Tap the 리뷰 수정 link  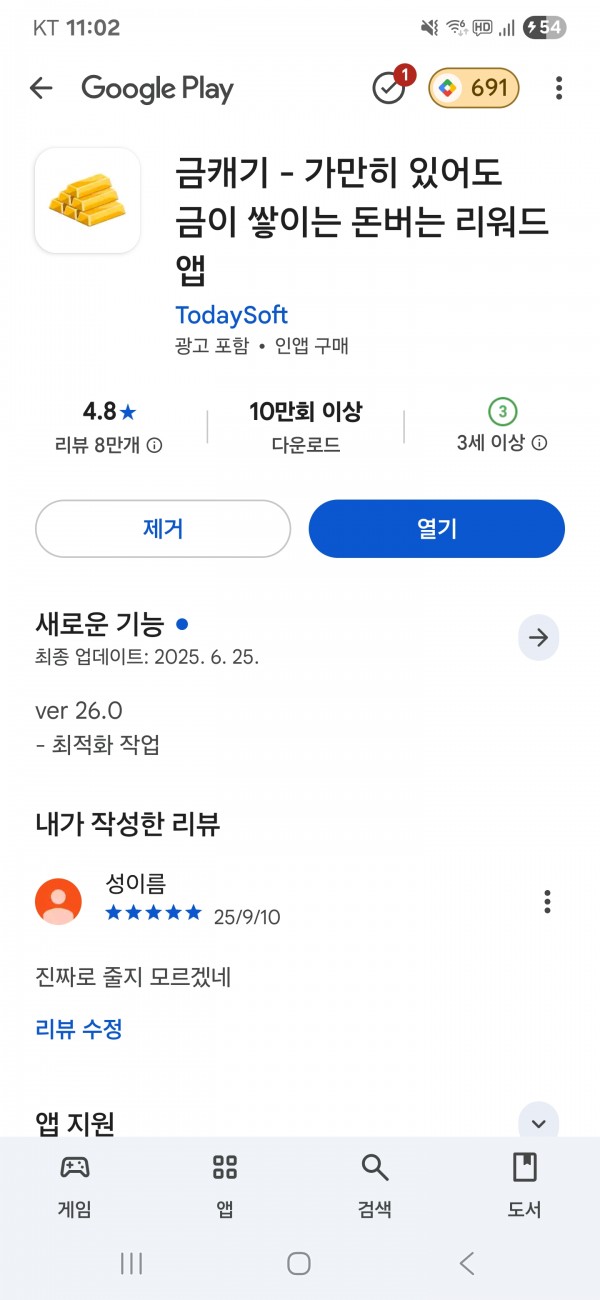coord(79,1028)
